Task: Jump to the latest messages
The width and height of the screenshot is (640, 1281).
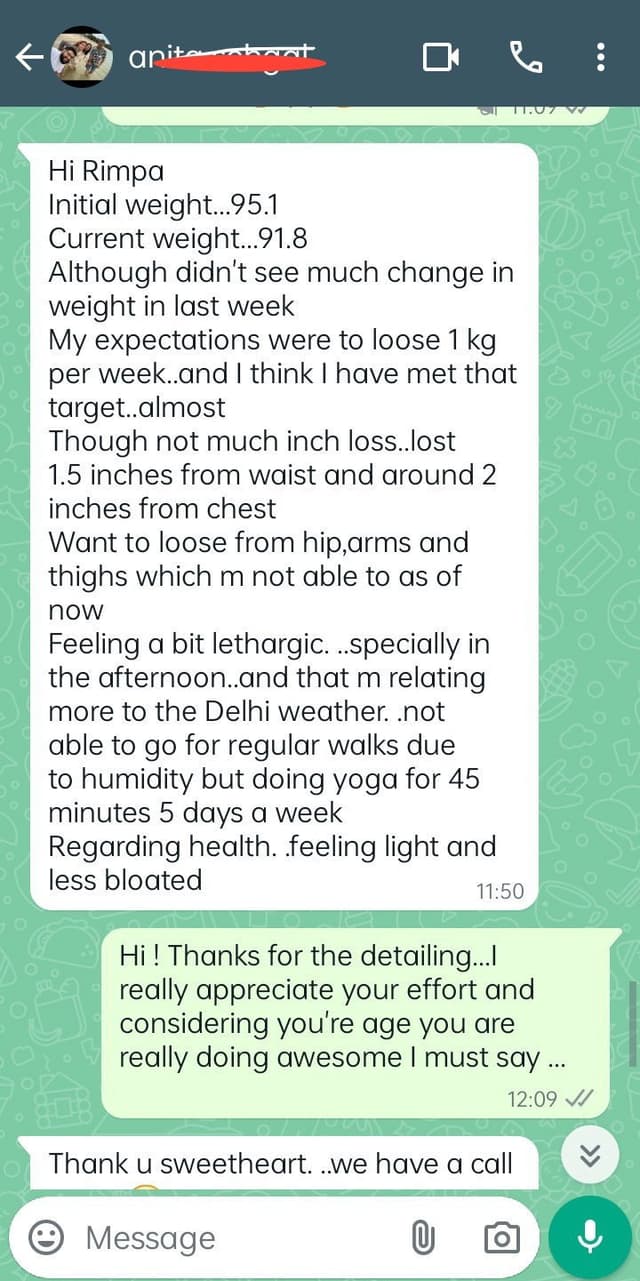Action: (x=590, y=1157)
